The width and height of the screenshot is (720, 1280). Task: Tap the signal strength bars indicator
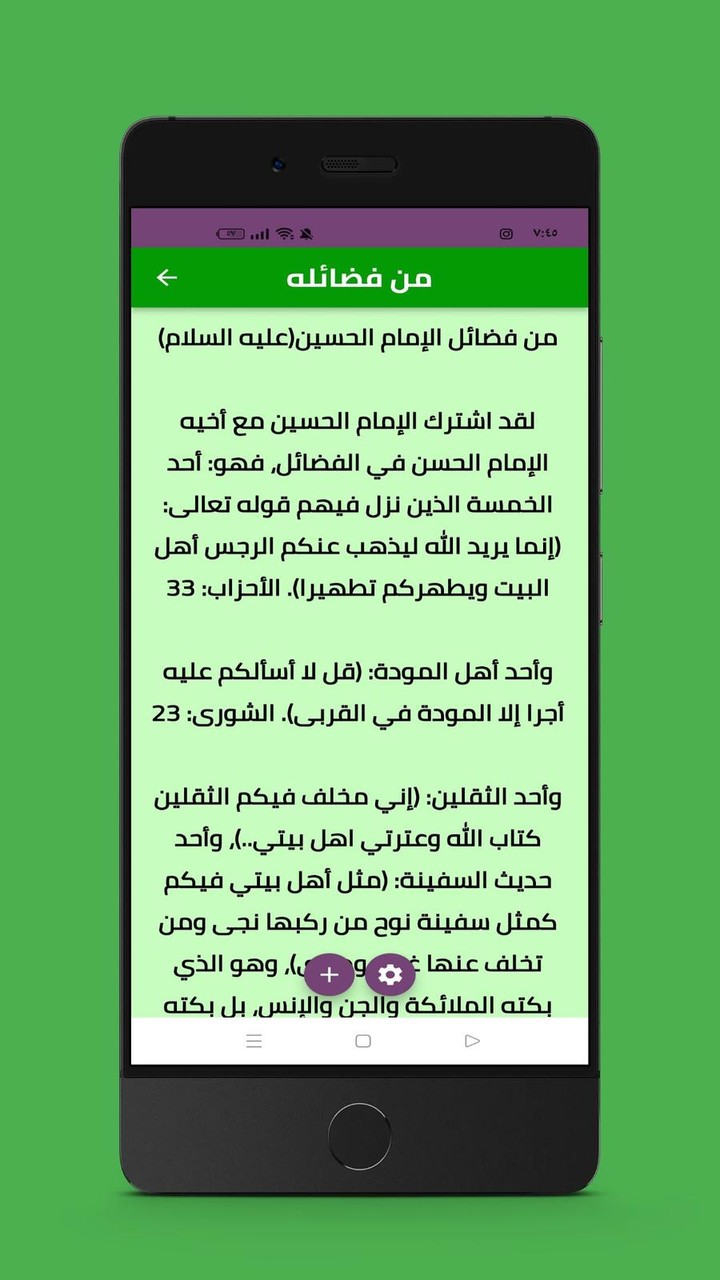tap(258, 232)
